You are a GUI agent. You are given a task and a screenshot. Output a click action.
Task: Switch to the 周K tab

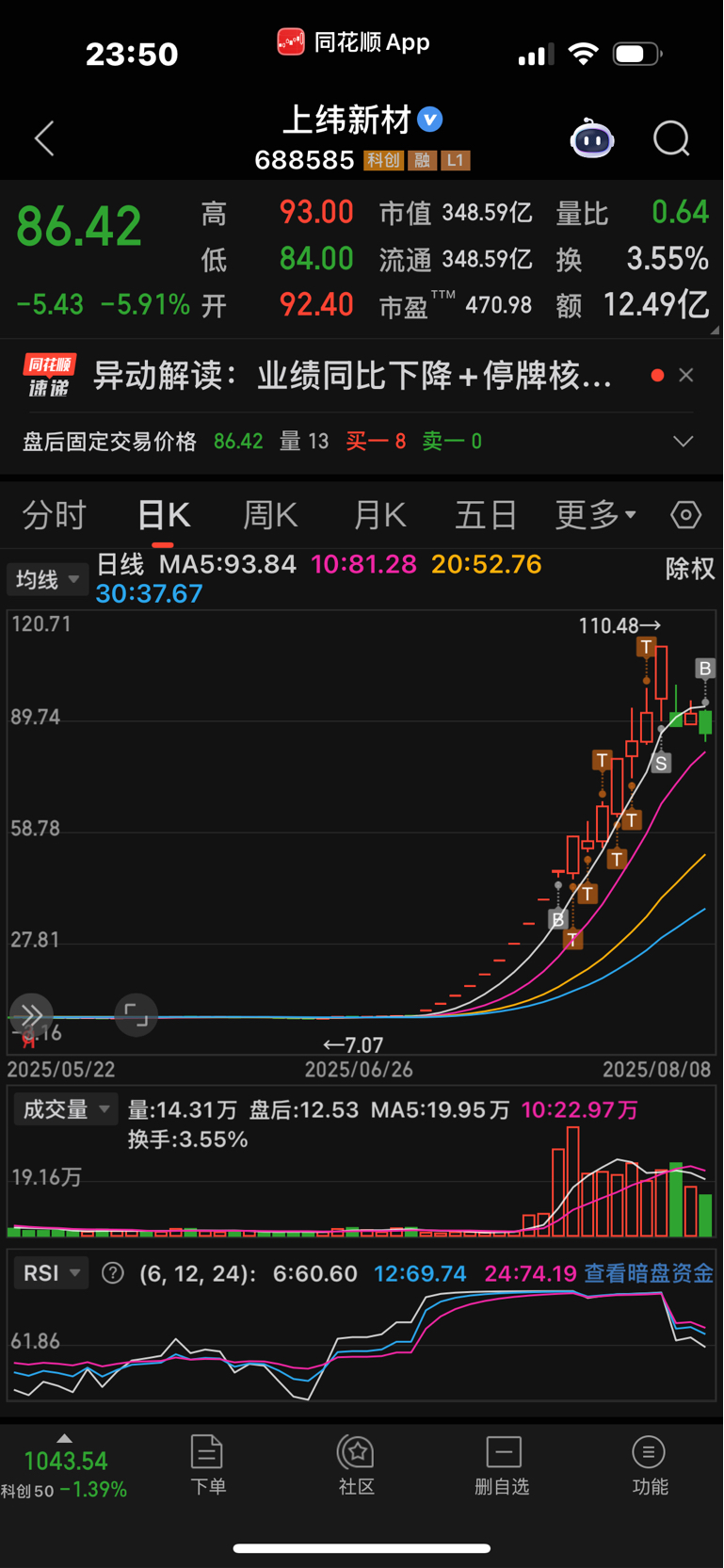click(x=270, y=515)
